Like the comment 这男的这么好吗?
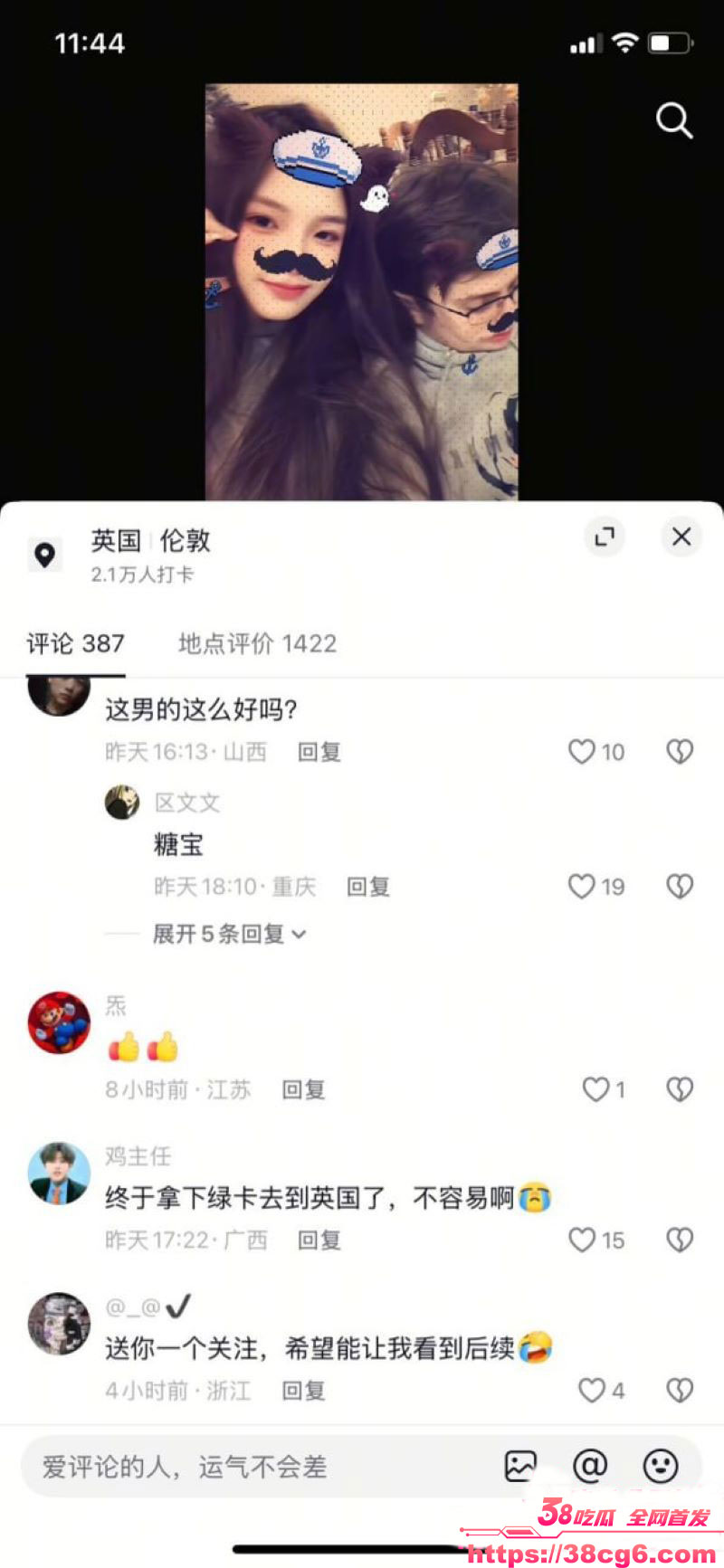This screenshot has height=1568, width=724. pos(582,752)
